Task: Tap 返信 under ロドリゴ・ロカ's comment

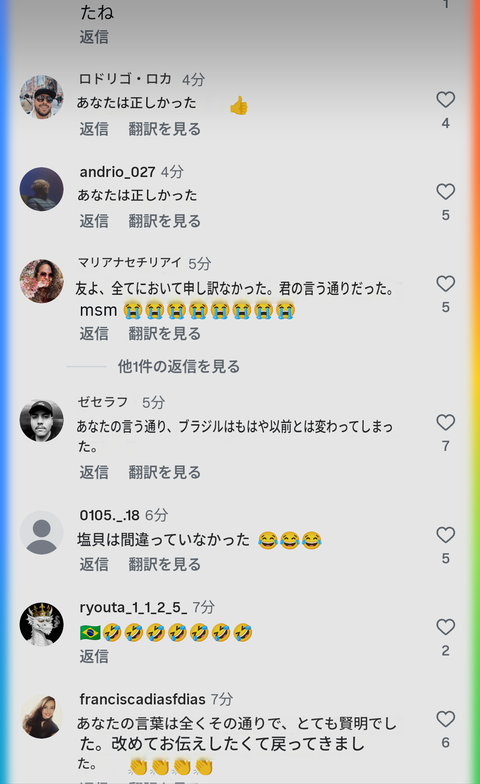Action: point(94,129)
